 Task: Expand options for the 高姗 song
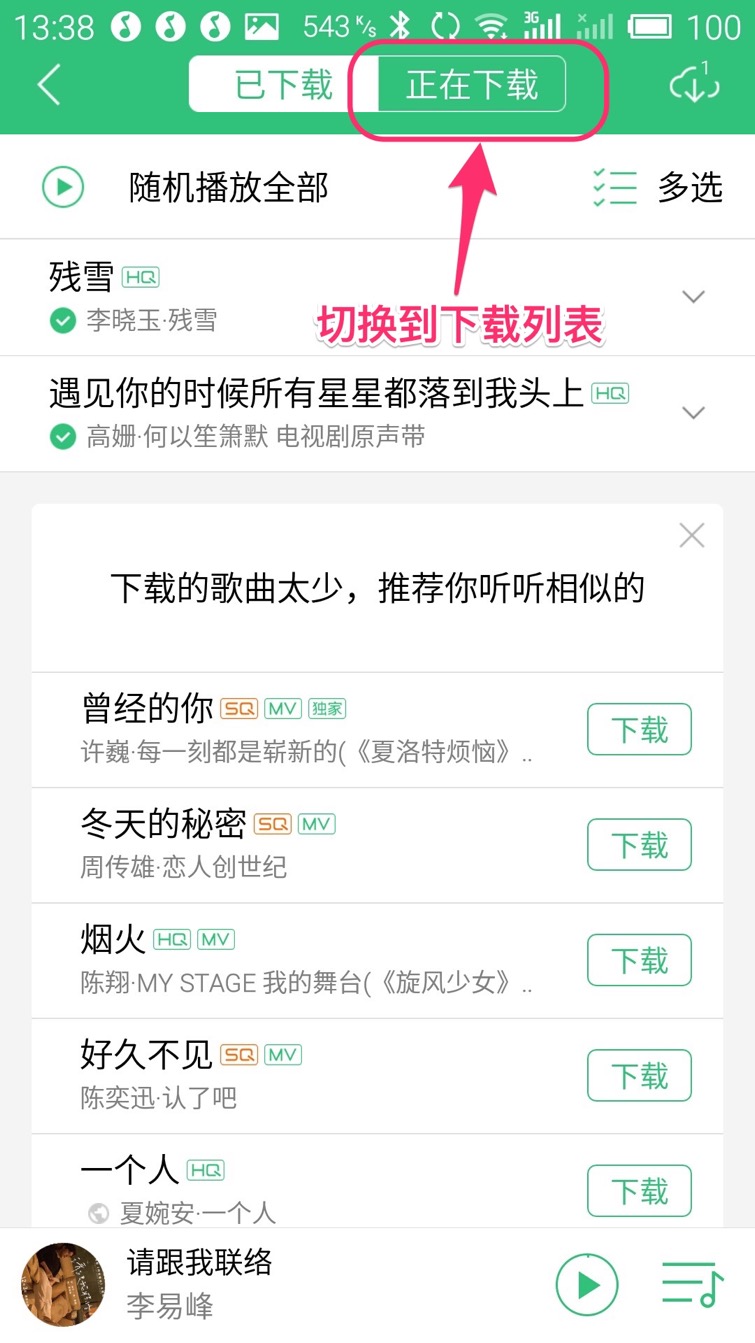(x=693, y=413)
